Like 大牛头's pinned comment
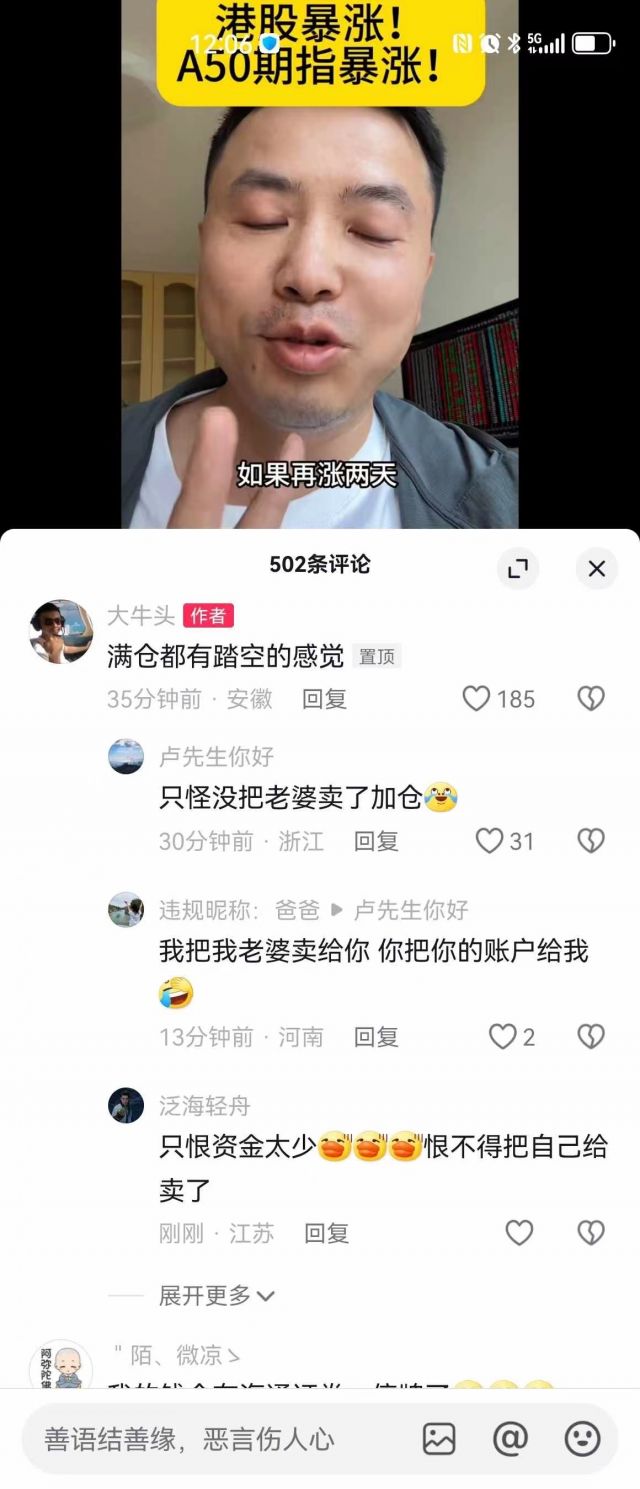The height and width of the screenshot is (1489, 640). click(x=477, y=699)
